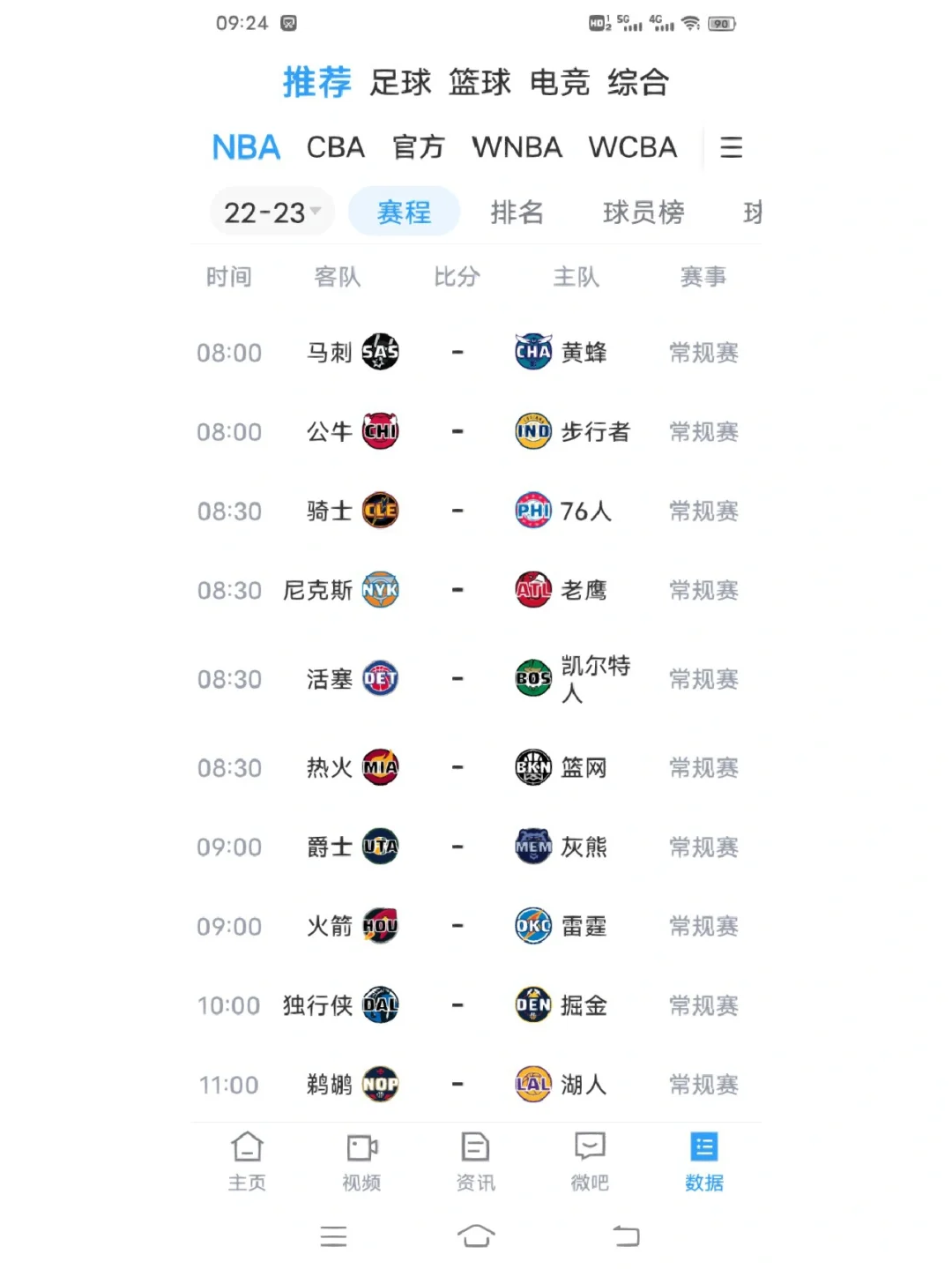Screen dimensions: 952x1269
Task: Tap the Spurs SAS logo
Action: (x=380, y=352)
